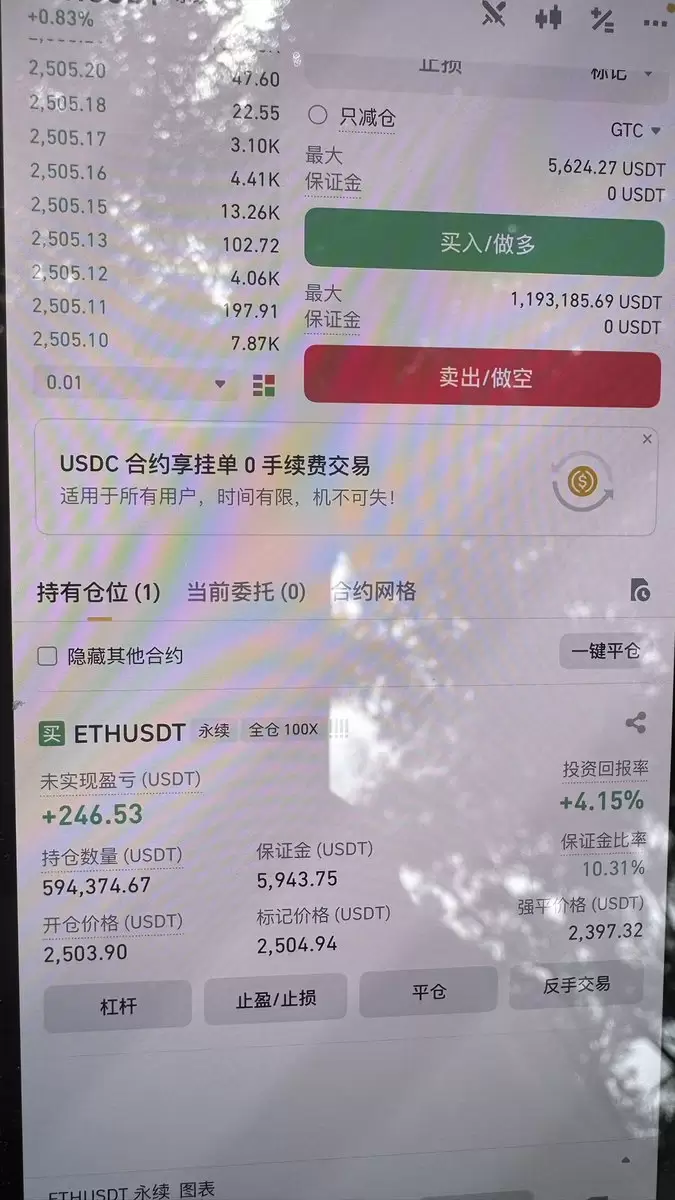Share the ETHUSDT position
Image resolution: width=675 pixels, height=1200 pixels.
pos(635,722)
